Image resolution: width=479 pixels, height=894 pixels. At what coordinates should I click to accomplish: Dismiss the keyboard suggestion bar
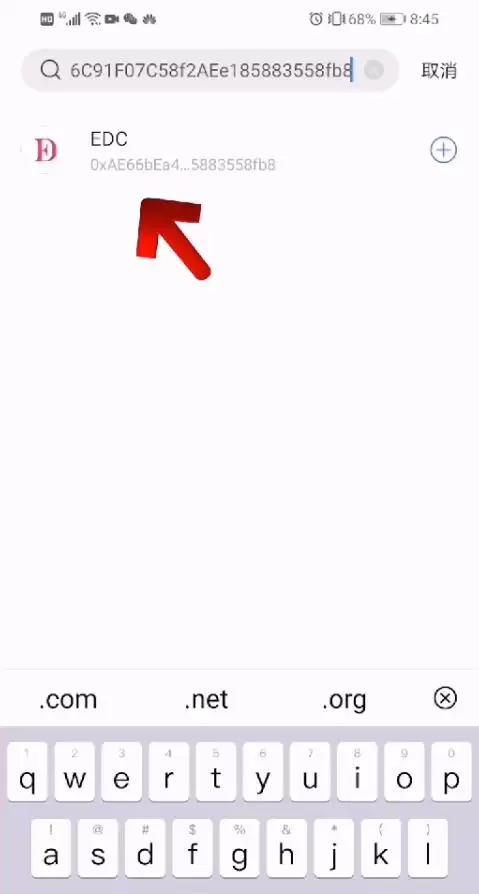coord(445,698)
